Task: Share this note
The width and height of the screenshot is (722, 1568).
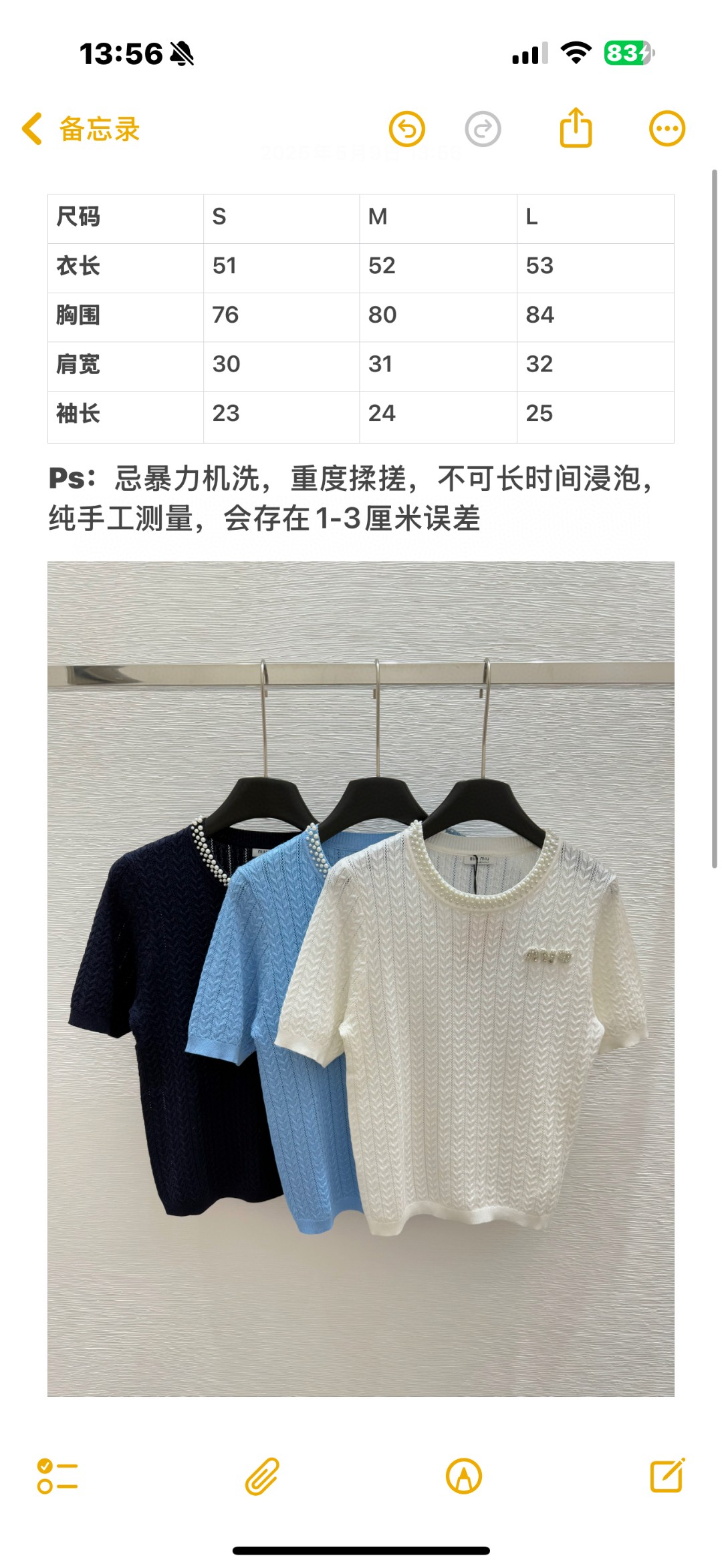Action: point(576,128)
